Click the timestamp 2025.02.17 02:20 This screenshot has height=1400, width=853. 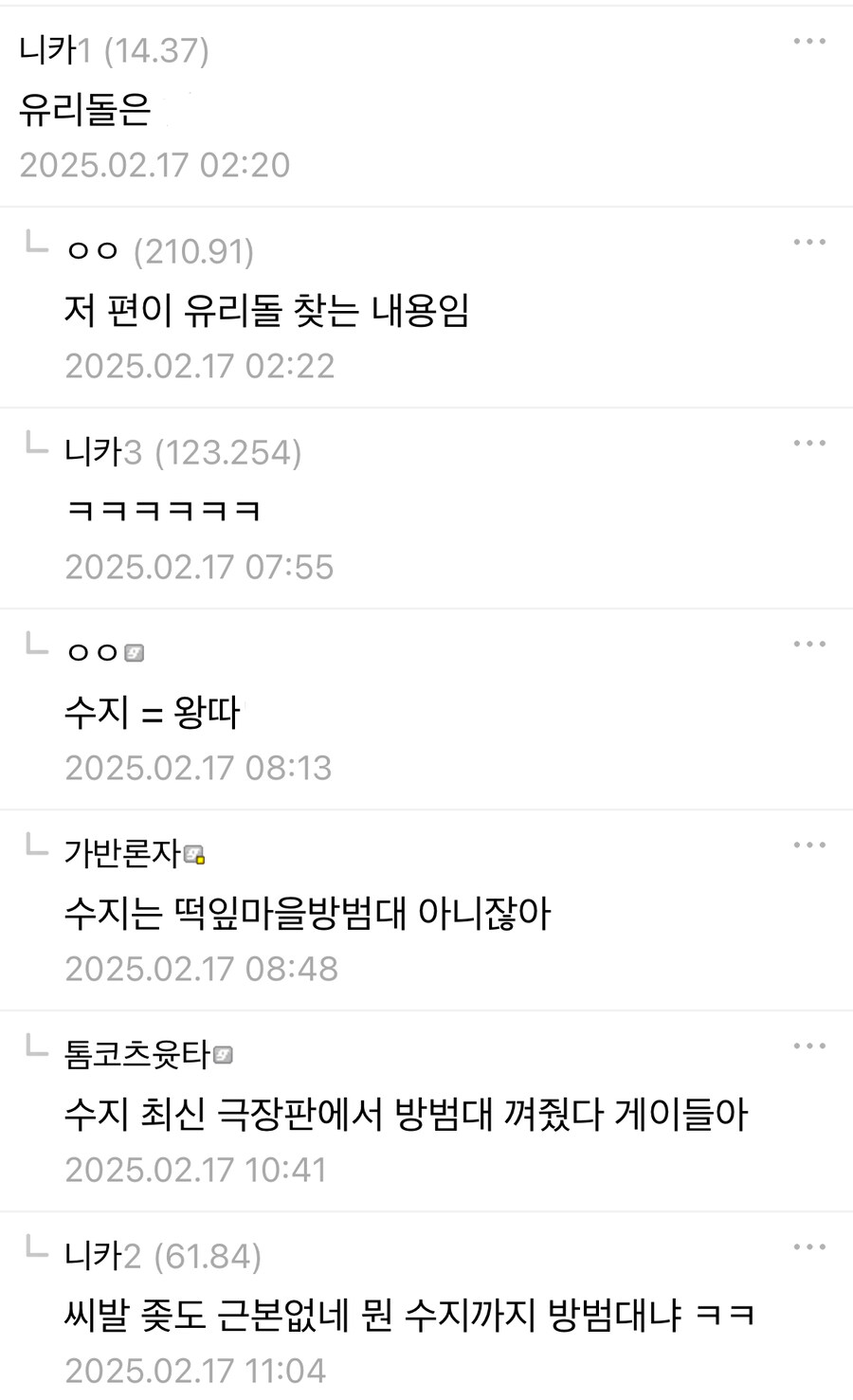click(159, 165)
